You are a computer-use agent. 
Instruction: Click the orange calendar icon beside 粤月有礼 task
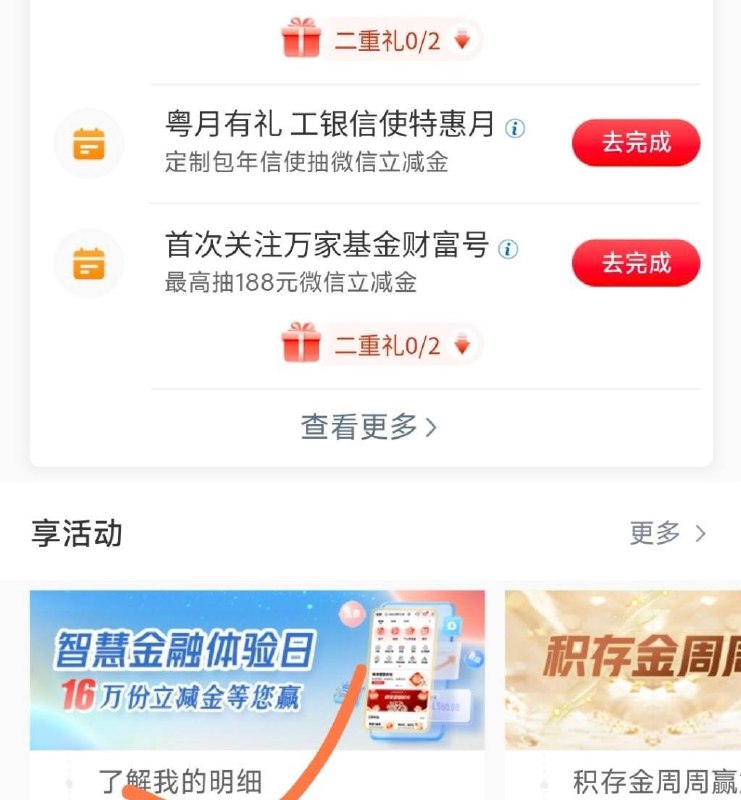pyautogui.click(x=90, y=144)
